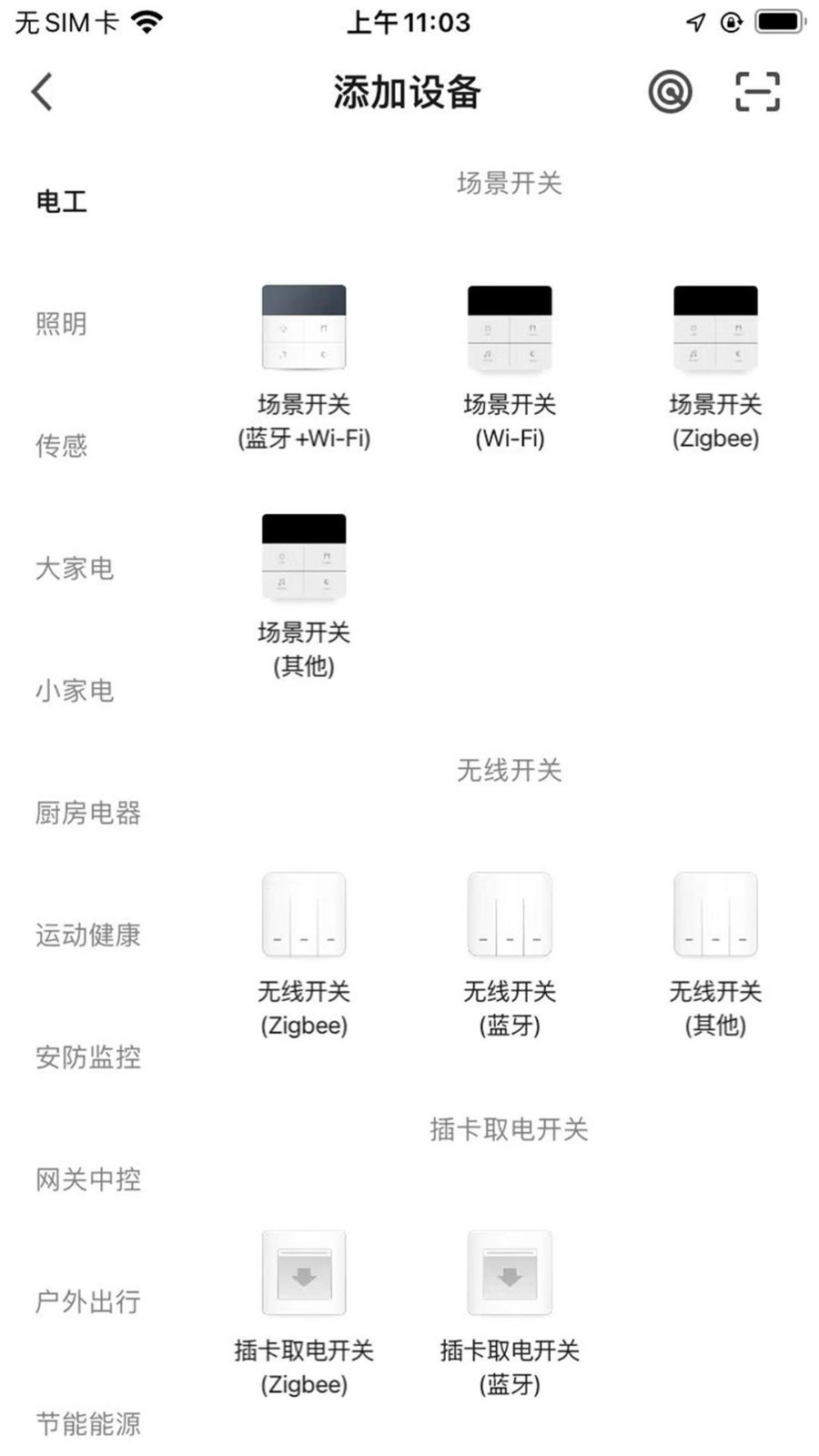Select 插卡取电开关 (蓝牙)
Screen dimensions: 819x1456
(510, 1314)
